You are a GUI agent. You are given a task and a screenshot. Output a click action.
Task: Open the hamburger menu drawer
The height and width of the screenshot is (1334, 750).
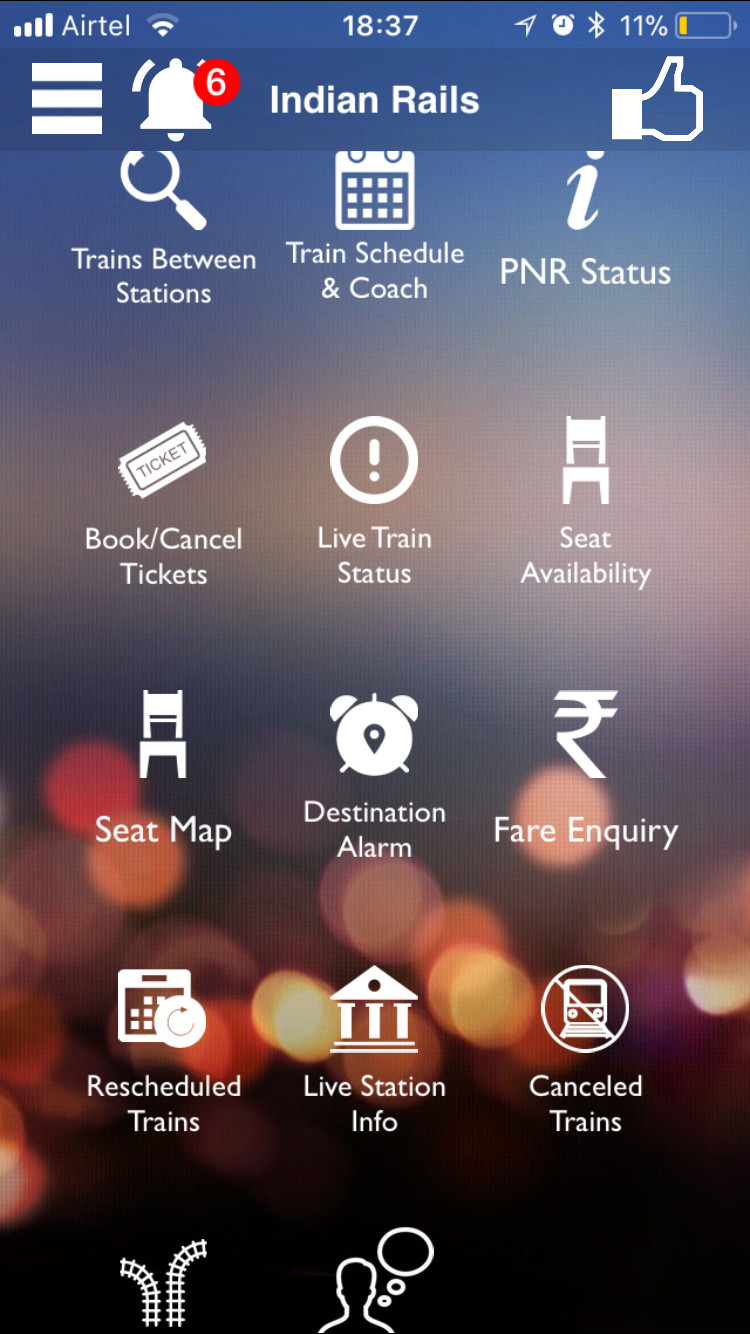tap(67, 99)
